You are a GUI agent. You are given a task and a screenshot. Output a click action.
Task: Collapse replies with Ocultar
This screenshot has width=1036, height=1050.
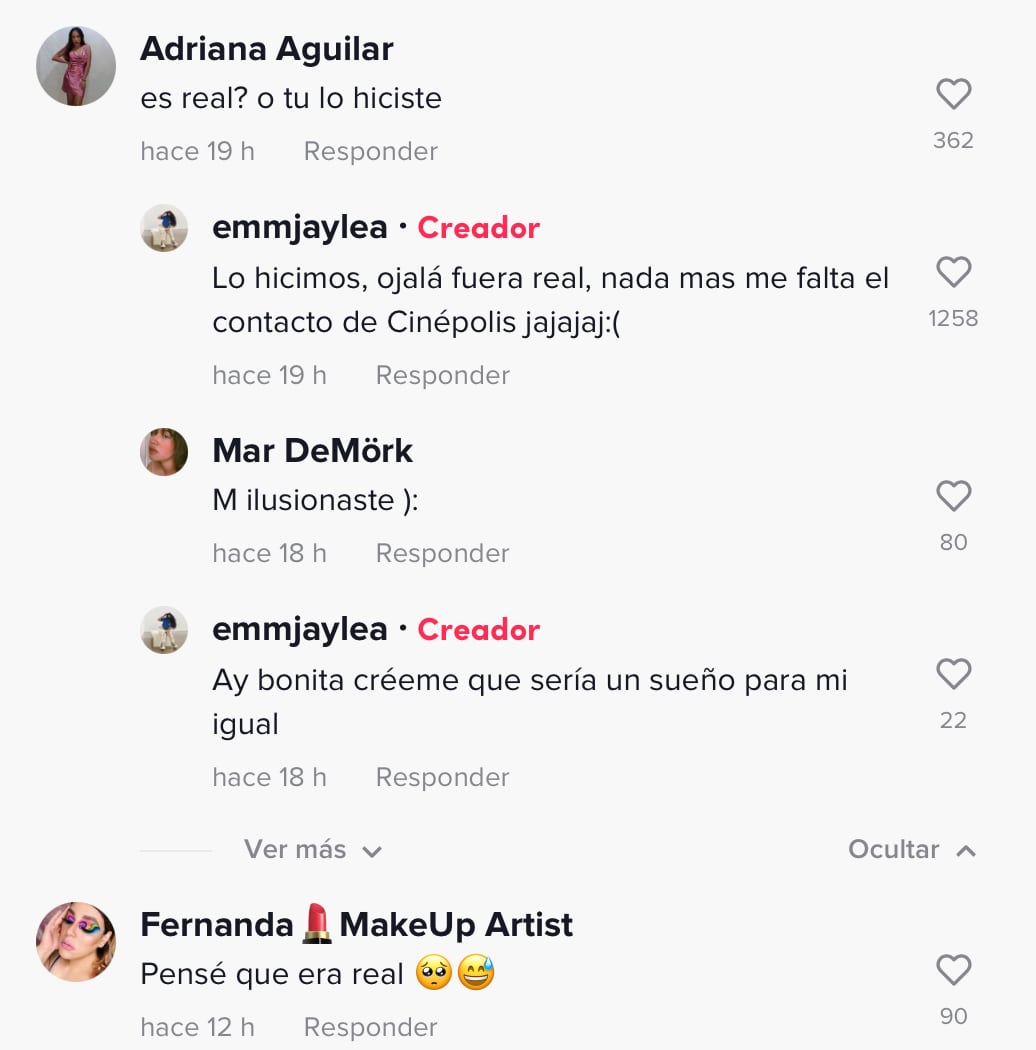pos(911,850)
